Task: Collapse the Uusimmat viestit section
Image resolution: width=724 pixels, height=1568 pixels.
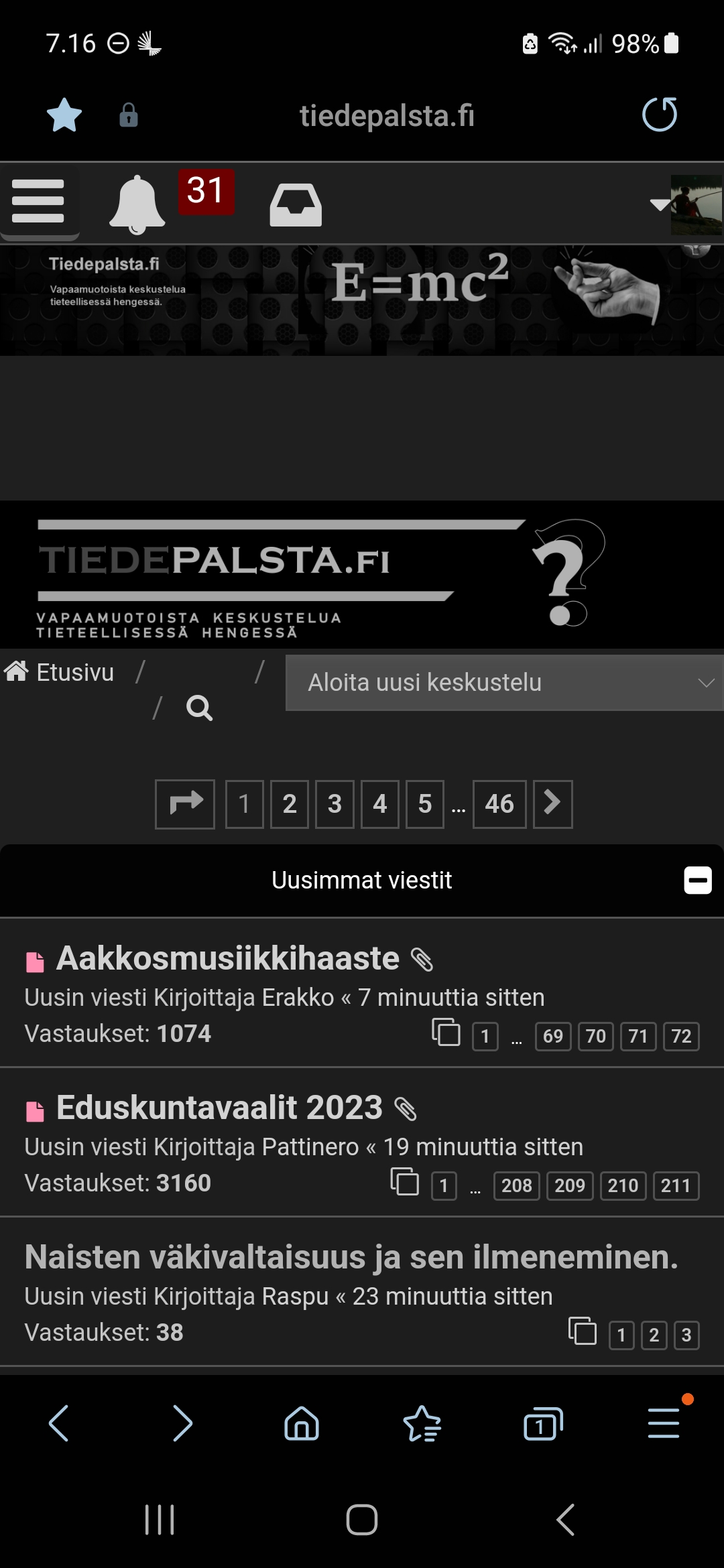Action: click(x=697, y=880)
